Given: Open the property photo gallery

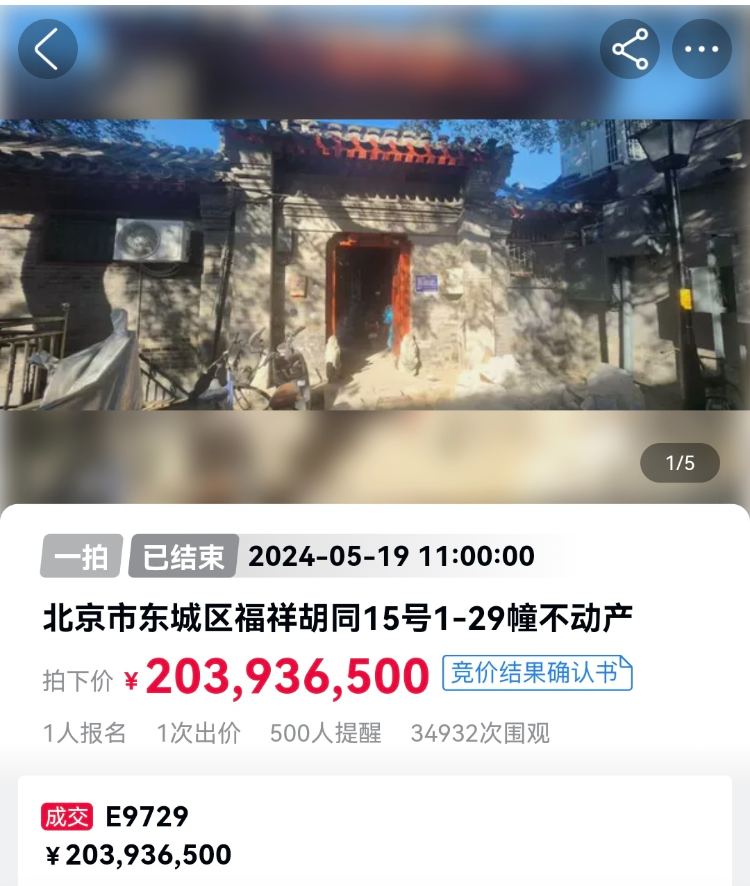Looking at the screenshot, I should (374, 265).
